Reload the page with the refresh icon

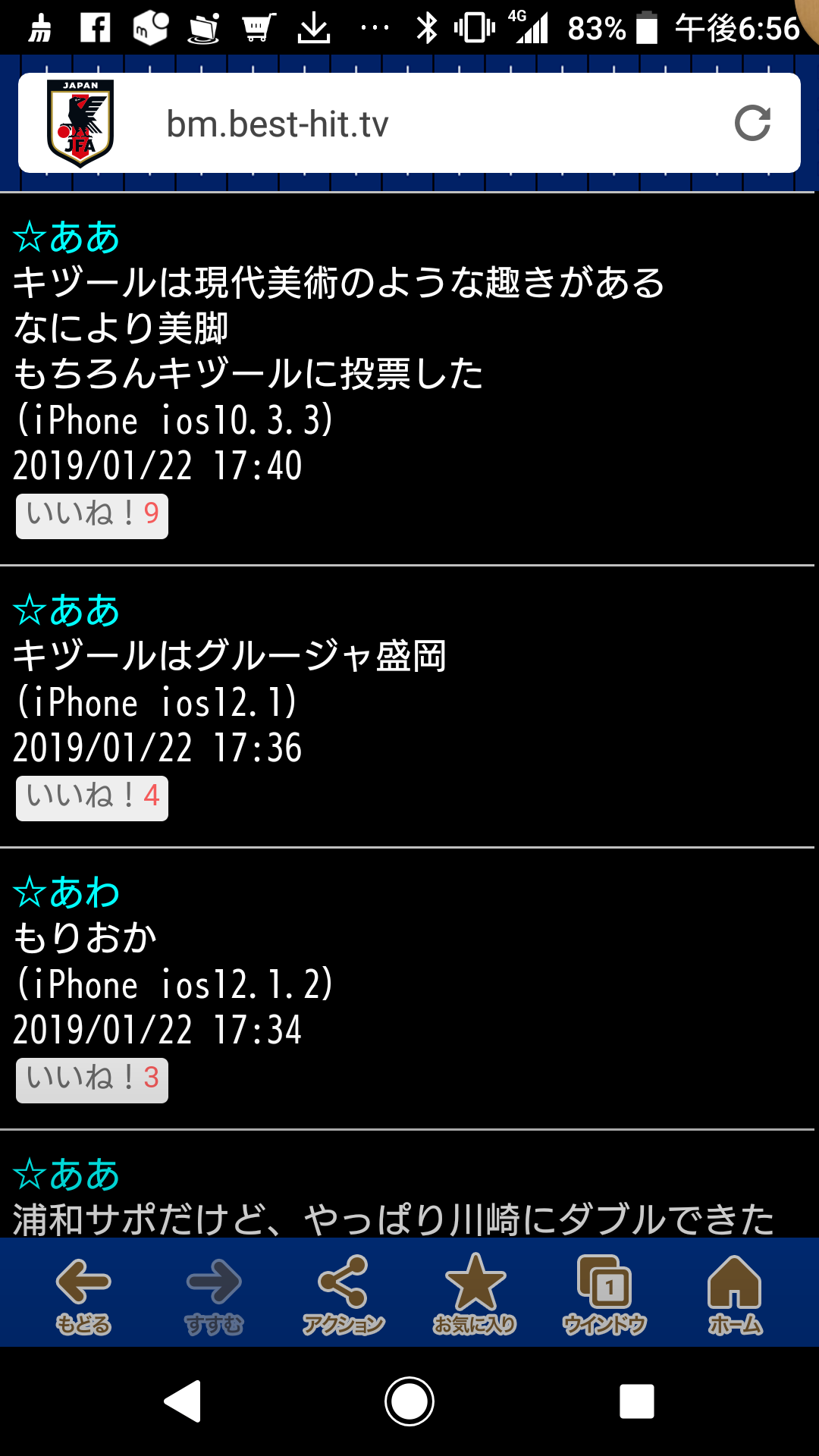point(752,123)
